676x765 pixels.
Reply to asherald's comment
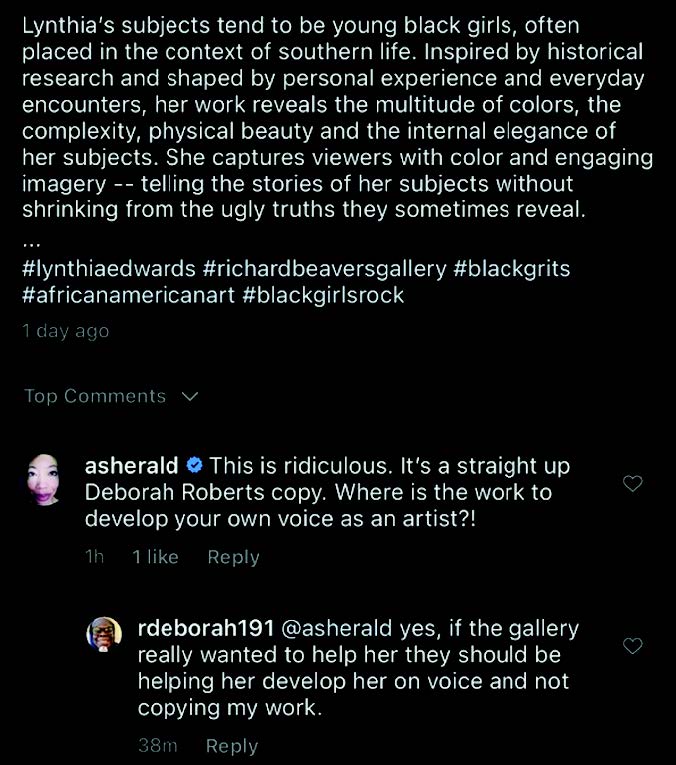233,558
